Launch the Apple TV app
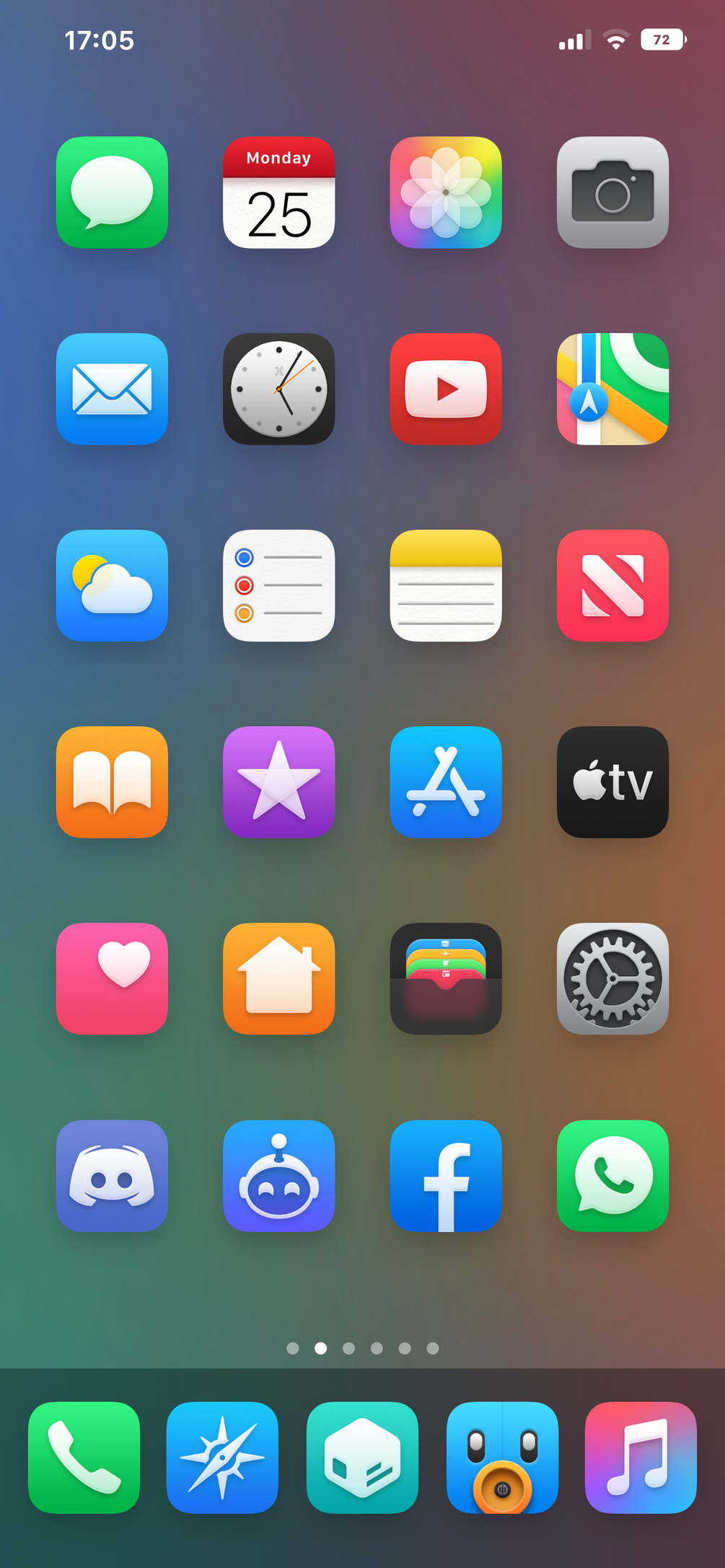This screenshot has height=1568, width=725. point(612,782)
